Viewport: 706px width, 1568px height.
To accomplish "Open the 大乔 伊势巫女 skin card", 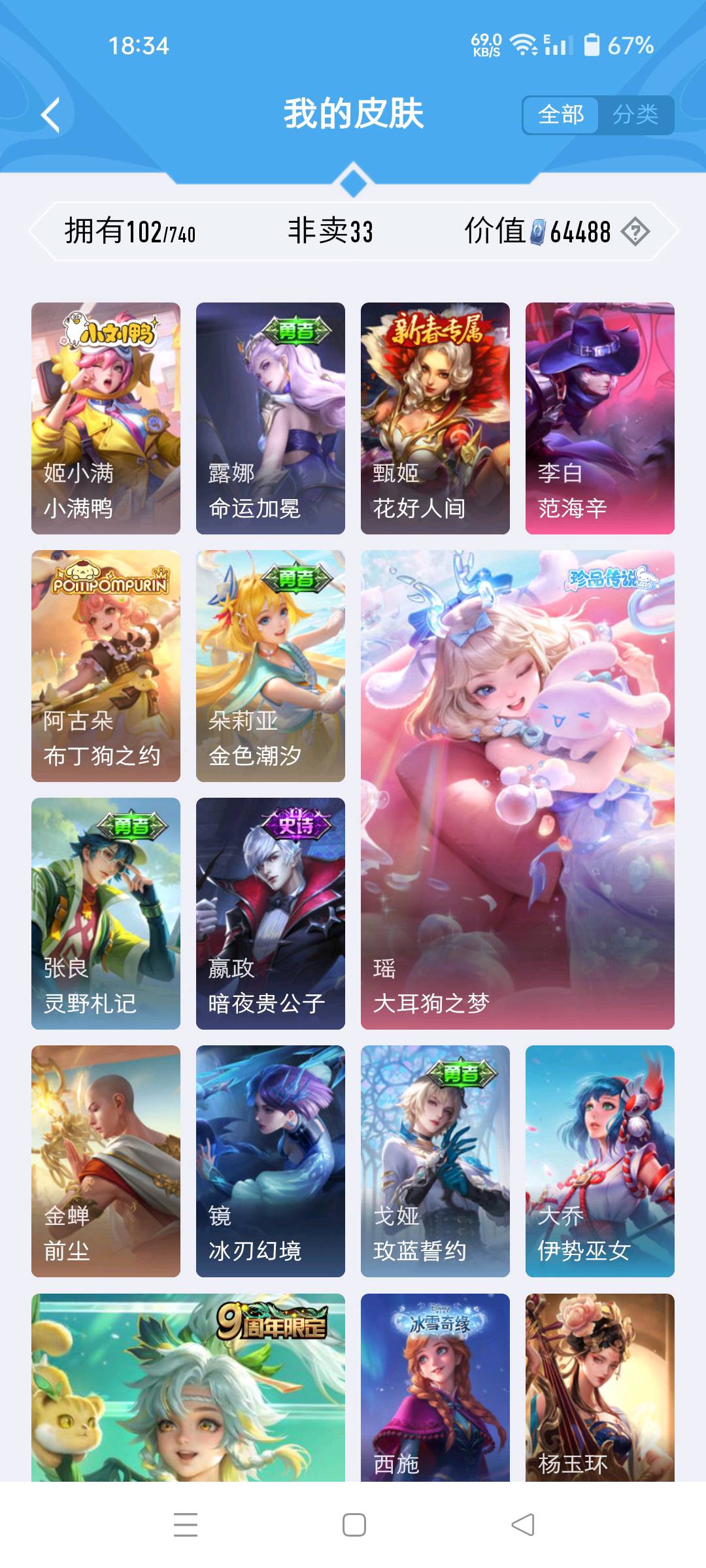I will click(x=600, y=1161).
